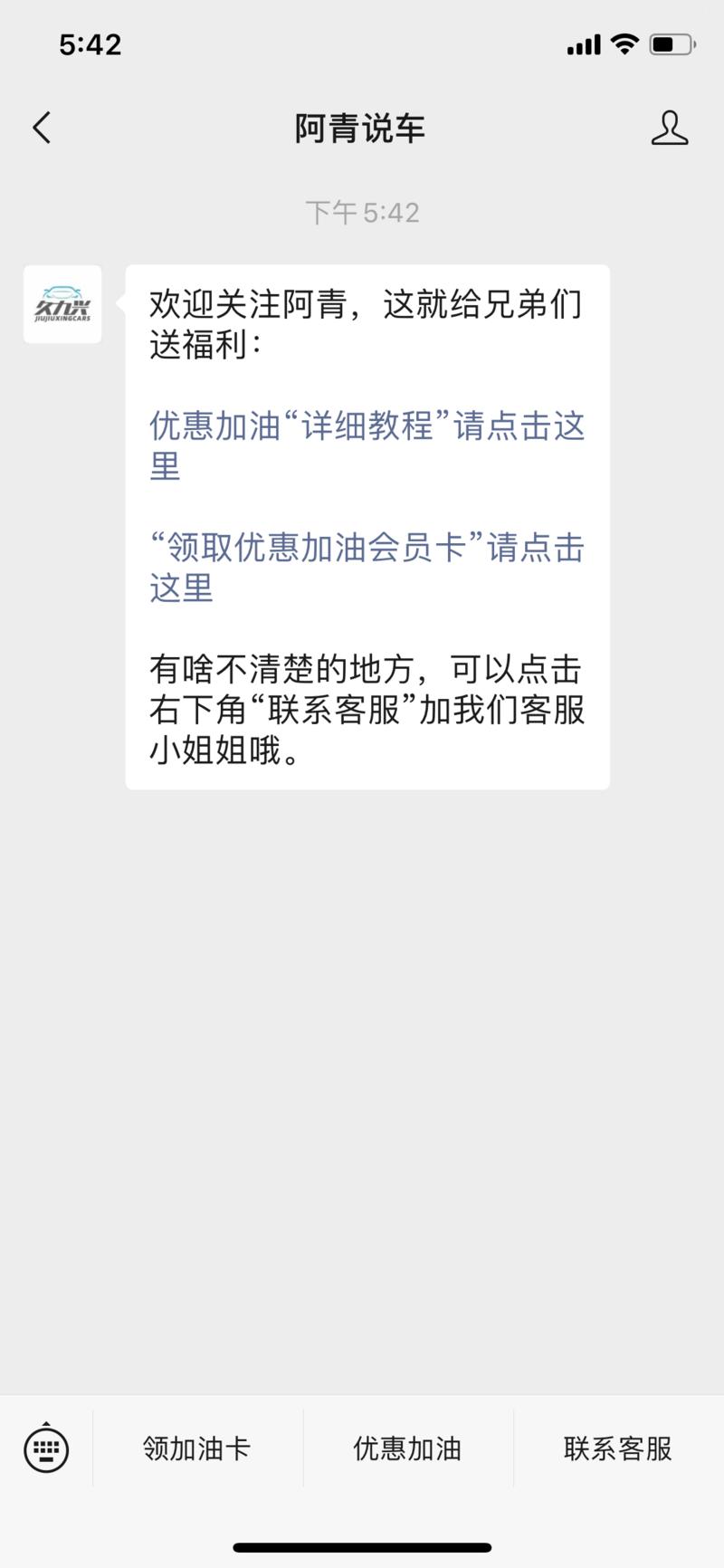The width and height of the screenshot is (724, 1568).
Task: Tap the cellular signal bars indicator
Action: coord(585,42)
